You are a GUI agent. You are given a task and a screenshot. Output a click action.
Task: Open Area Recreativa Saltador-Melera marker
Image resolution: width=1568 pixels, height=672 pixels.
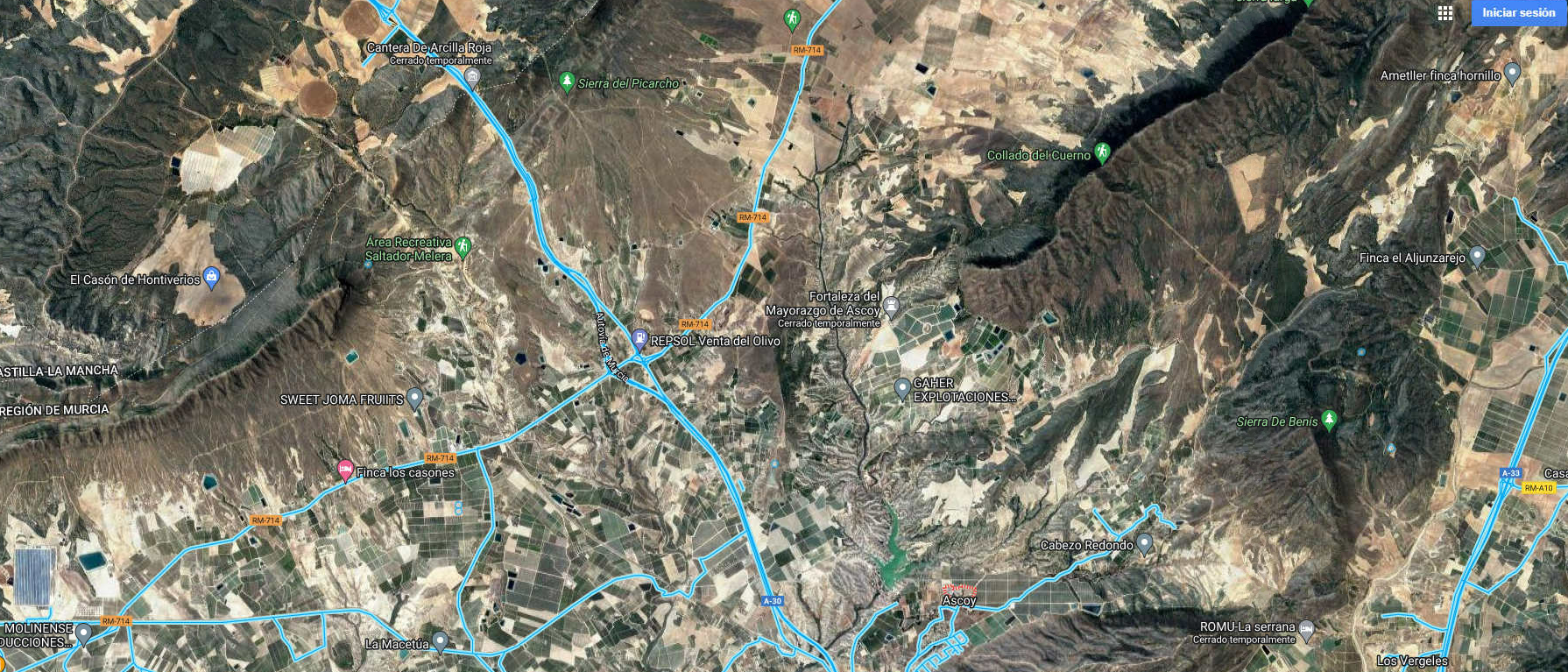pyautogui.click(x=463, y=246)
